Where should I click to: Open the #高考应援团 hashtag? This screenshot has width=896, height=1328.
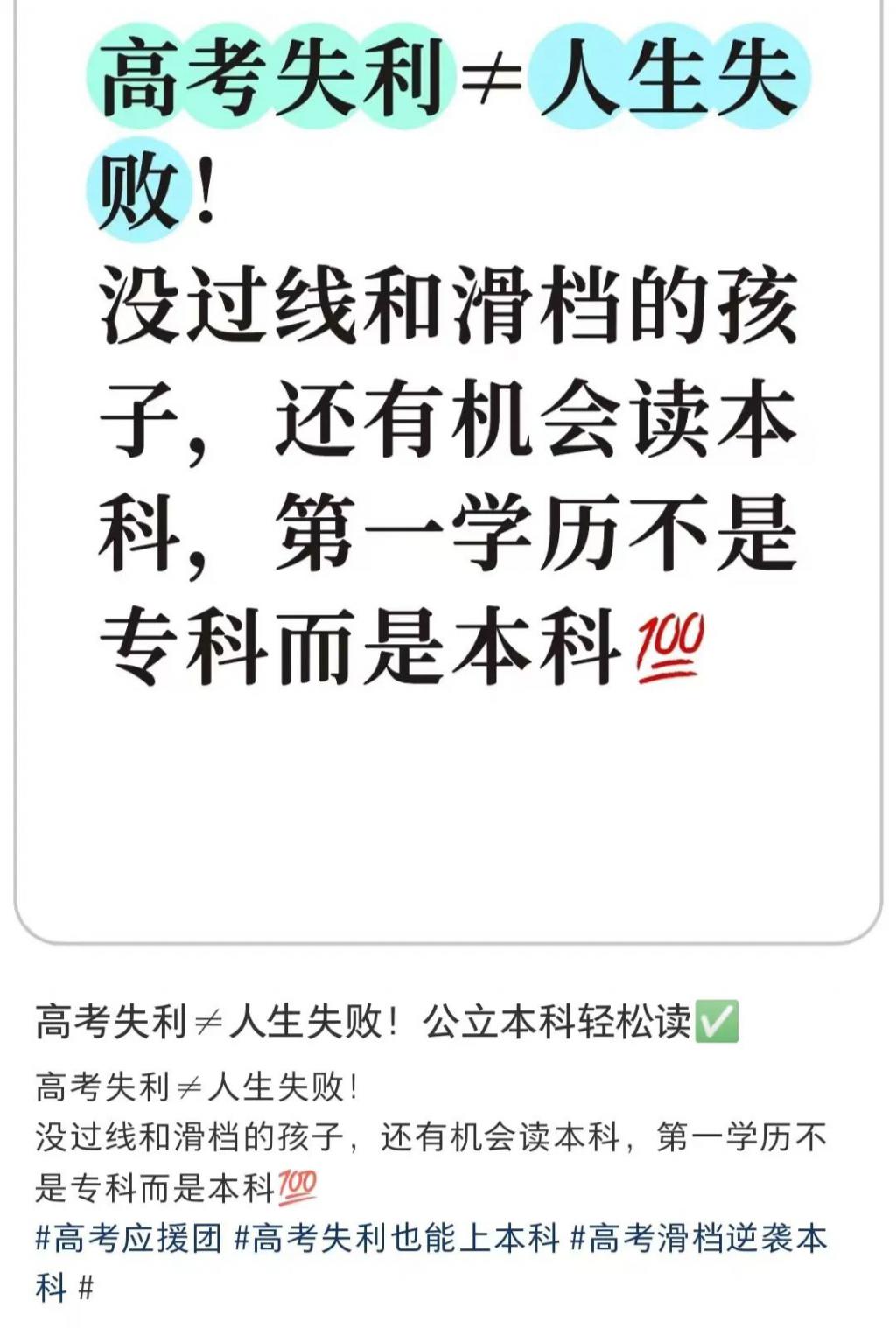129,1239
